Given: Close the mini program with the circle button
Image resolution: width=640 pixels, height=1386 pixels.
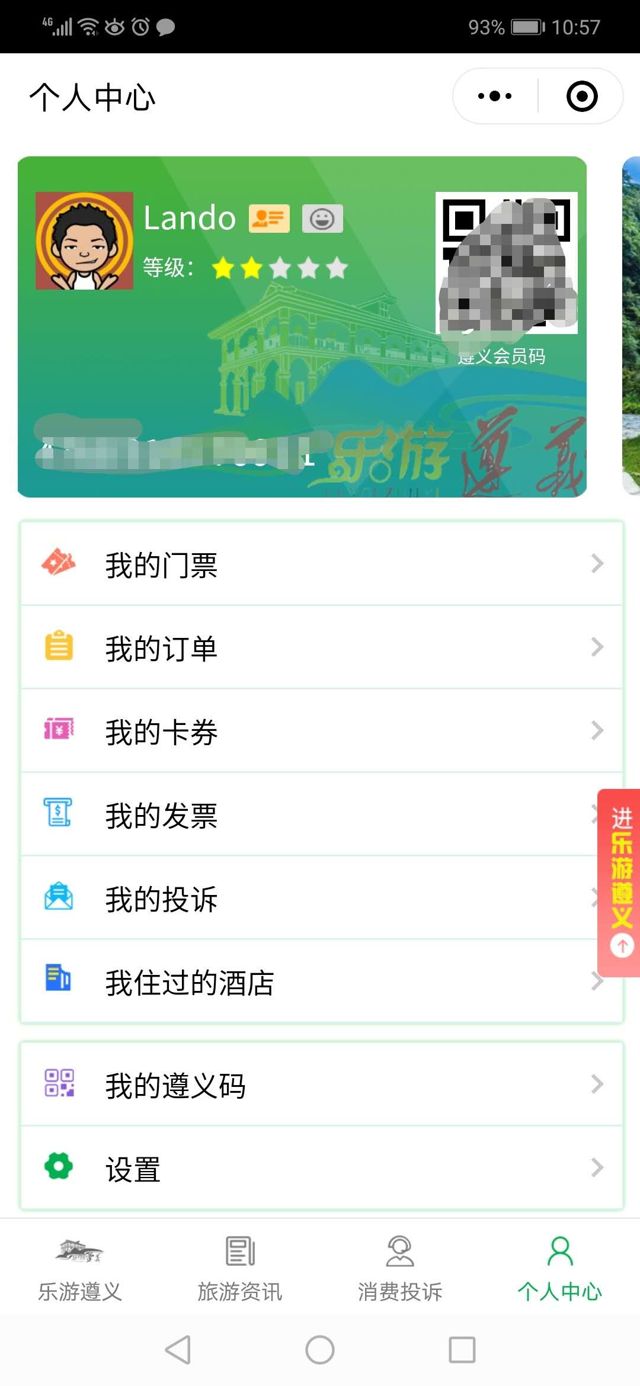Looking at the screenshot, I should pos(581,97).
